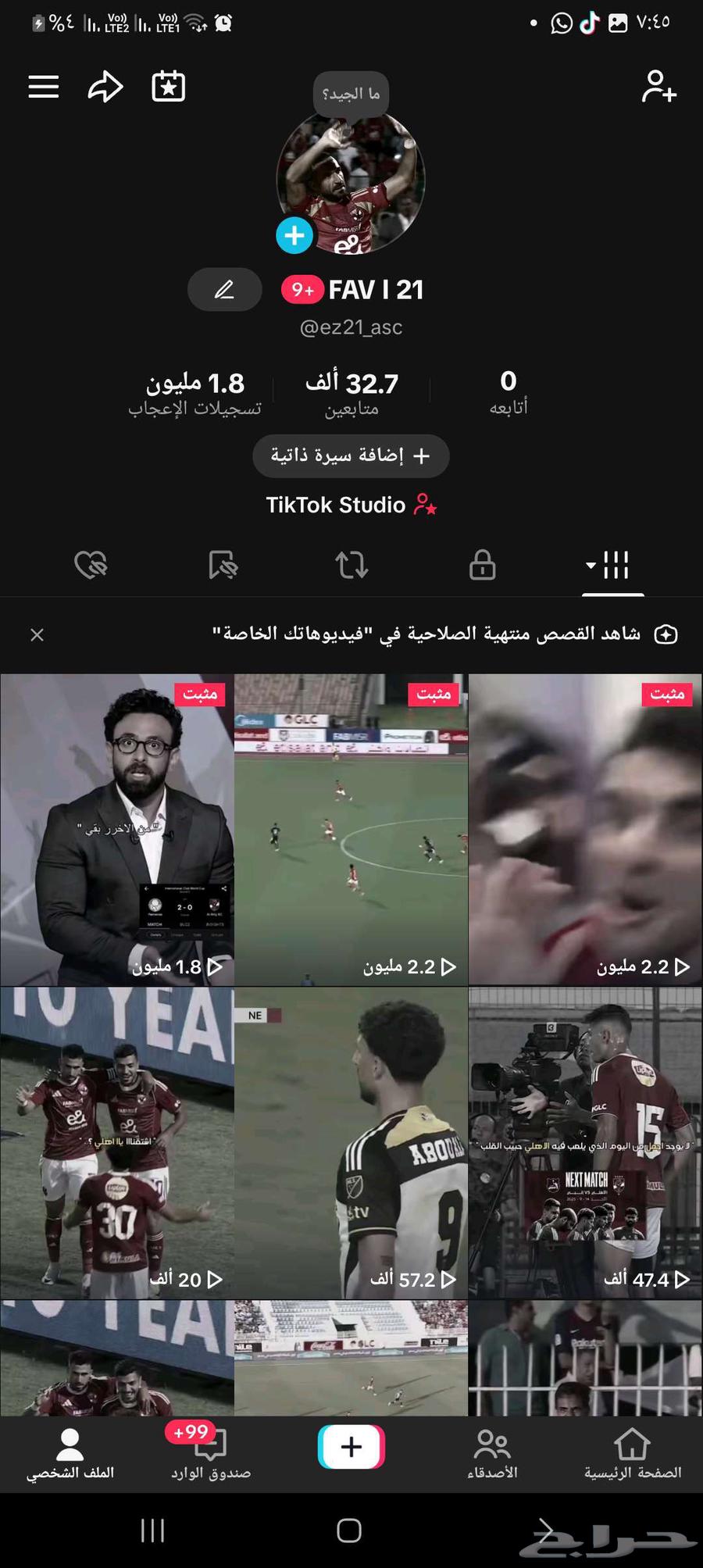The image size is (703, 1568).
Task: Edit the profile with the pencil button
Action: (224, 289)
